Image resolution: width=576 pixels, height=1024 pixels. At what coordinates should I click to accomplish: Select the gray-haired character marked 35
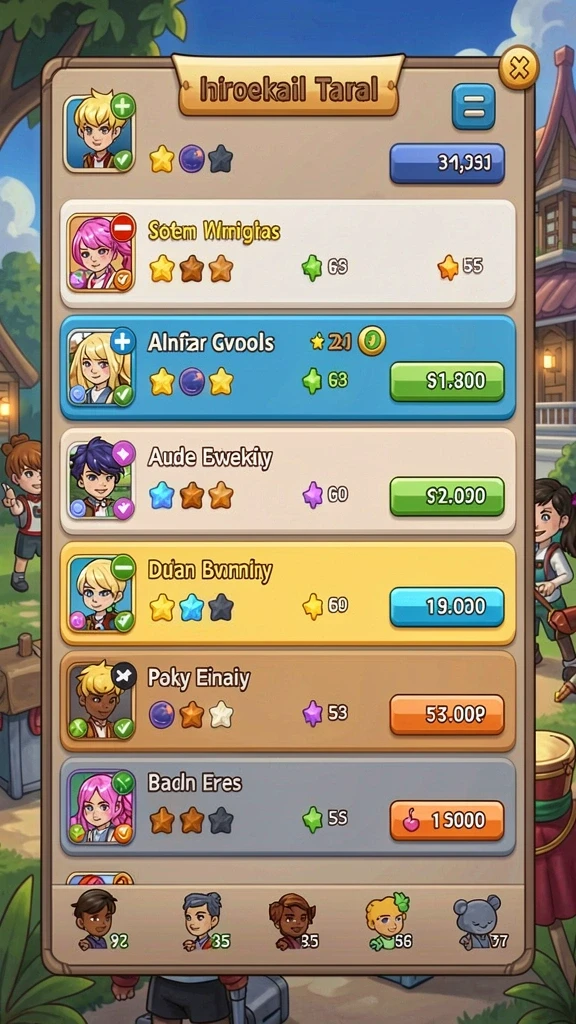click(204, 921)
